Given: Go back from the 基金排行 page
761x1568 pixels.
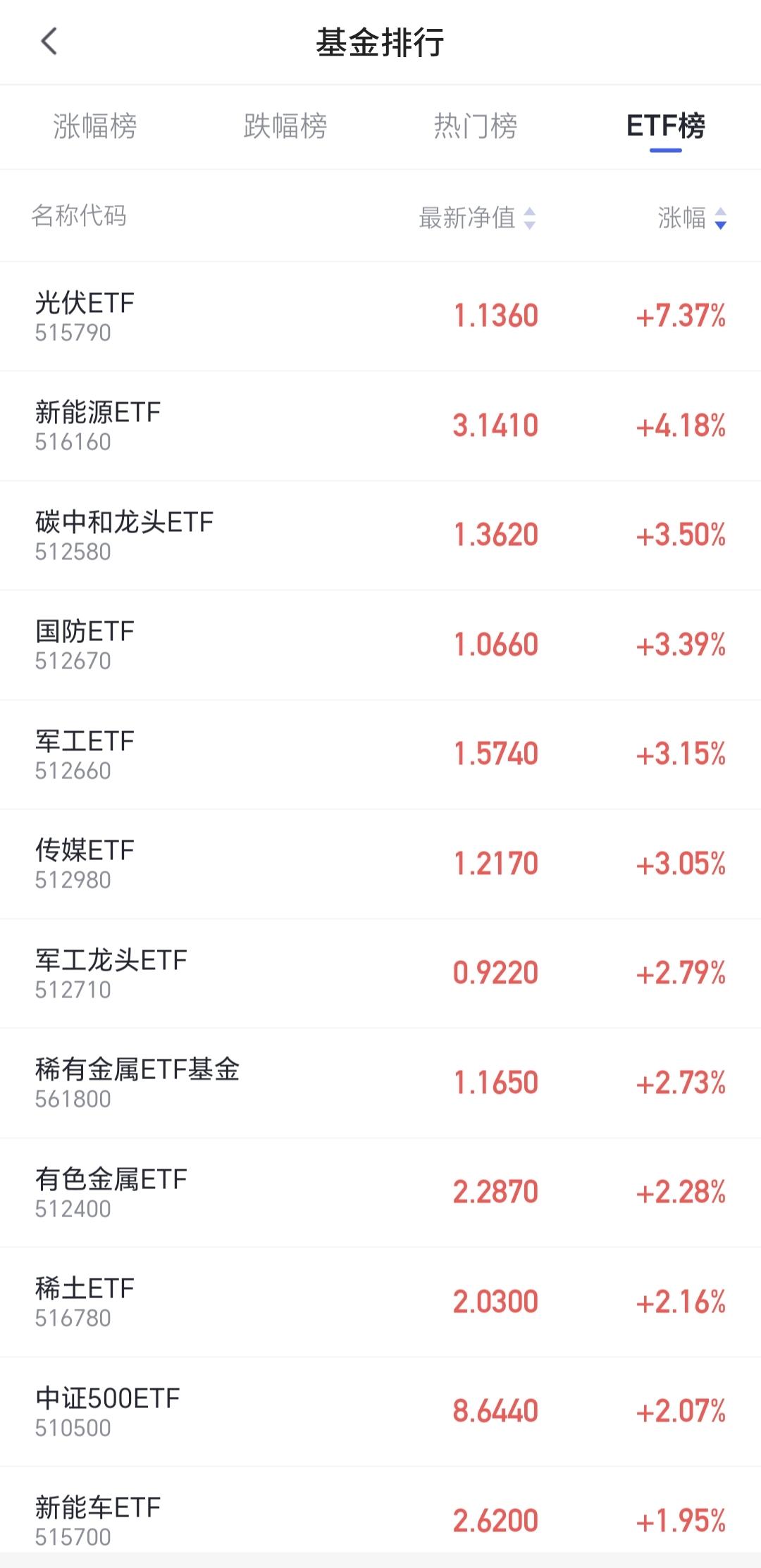Looking at the screenshot, I should 49,42.
